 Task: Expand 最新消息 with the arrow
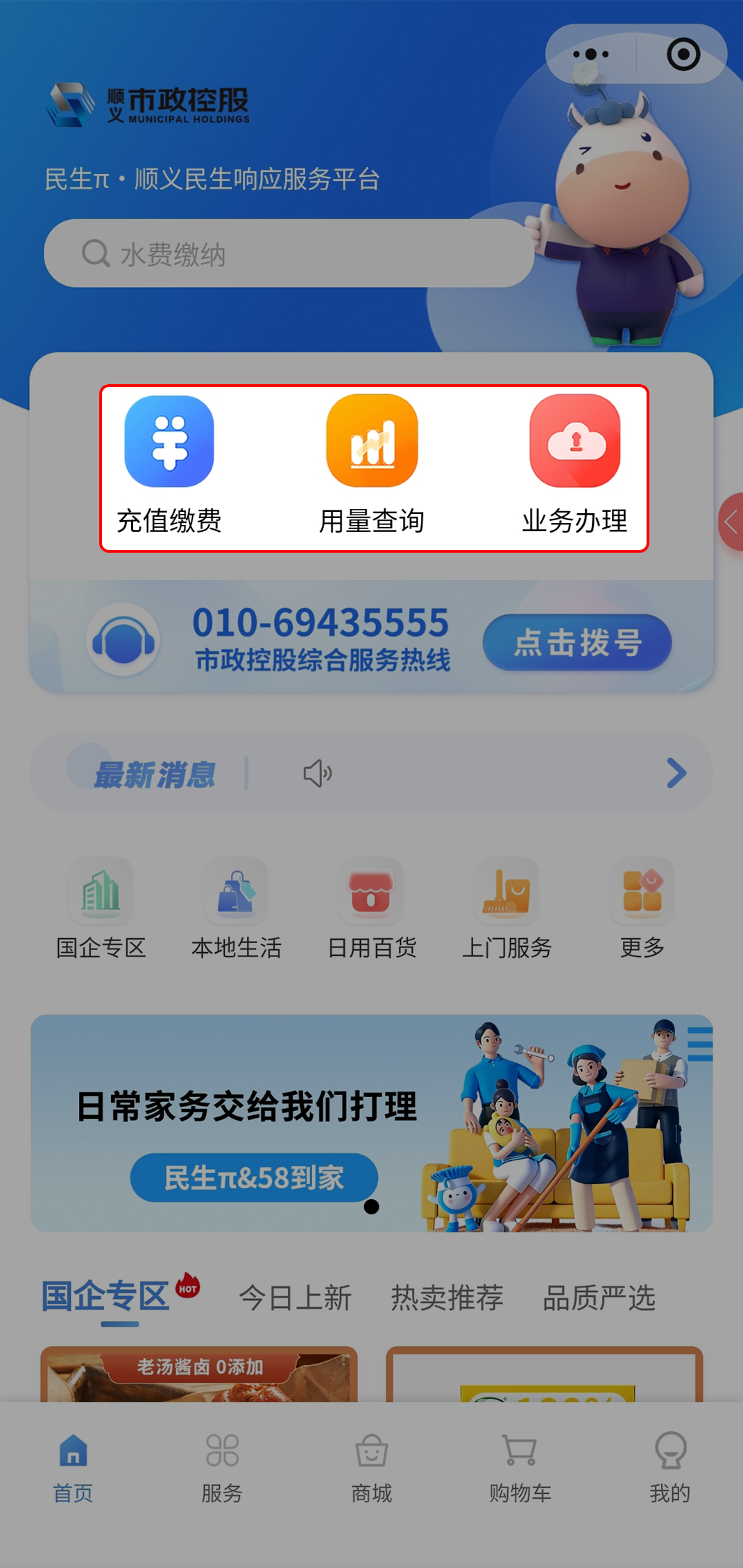[676, 773]
